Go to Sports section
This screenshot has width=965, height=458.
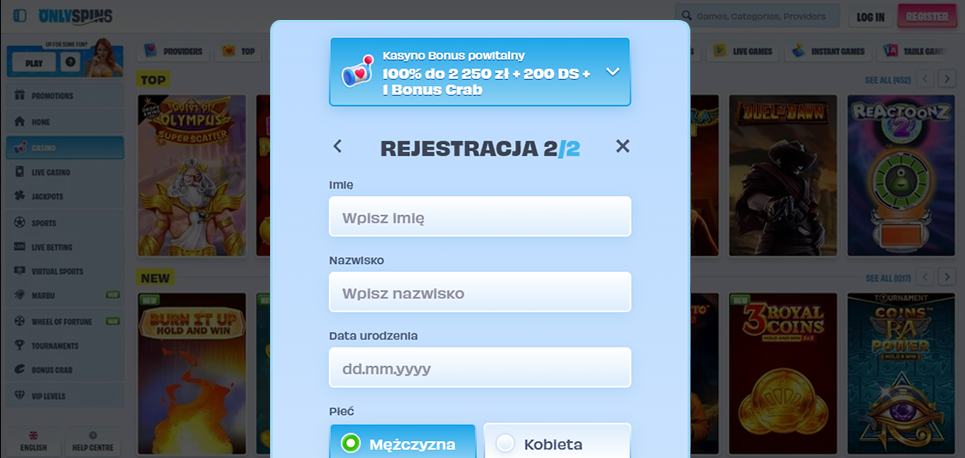point(65,222)
